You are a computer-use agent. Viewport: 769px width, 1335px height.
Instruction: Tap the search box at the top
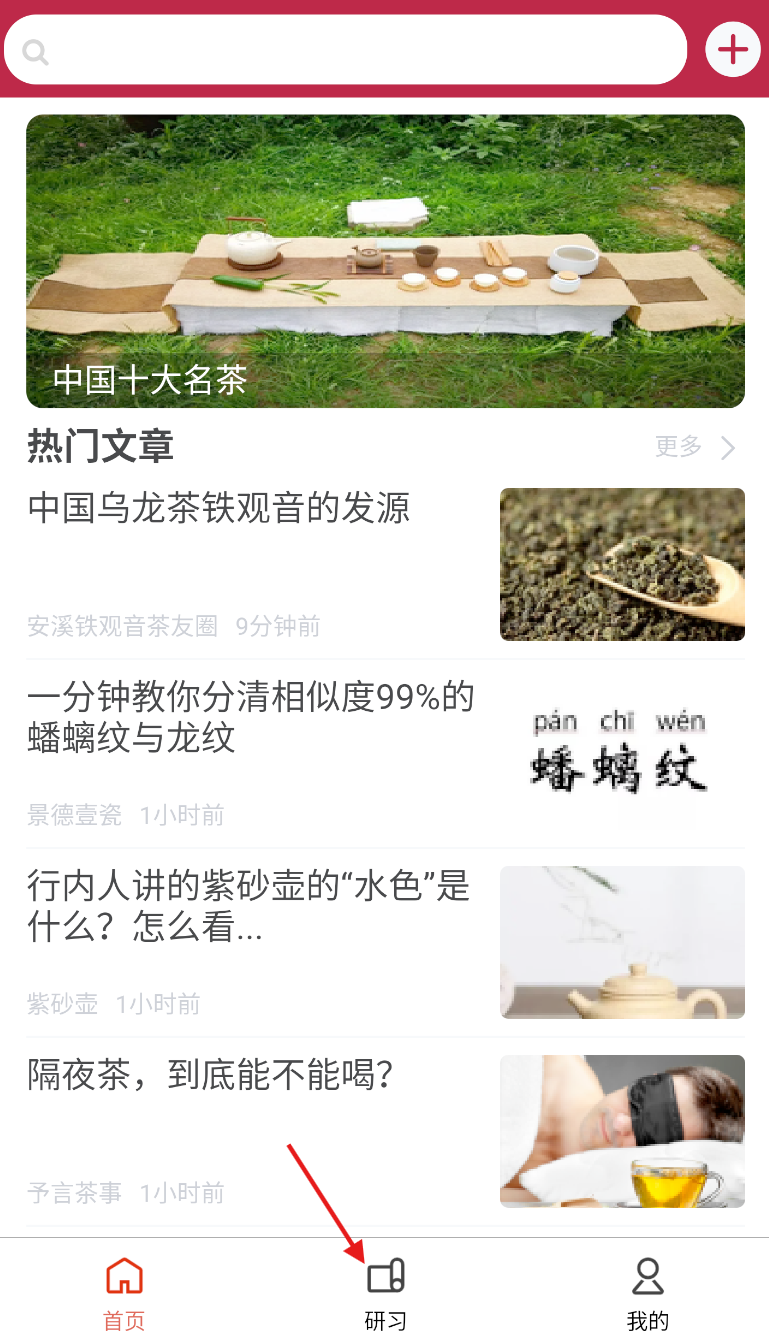(346, 50)
